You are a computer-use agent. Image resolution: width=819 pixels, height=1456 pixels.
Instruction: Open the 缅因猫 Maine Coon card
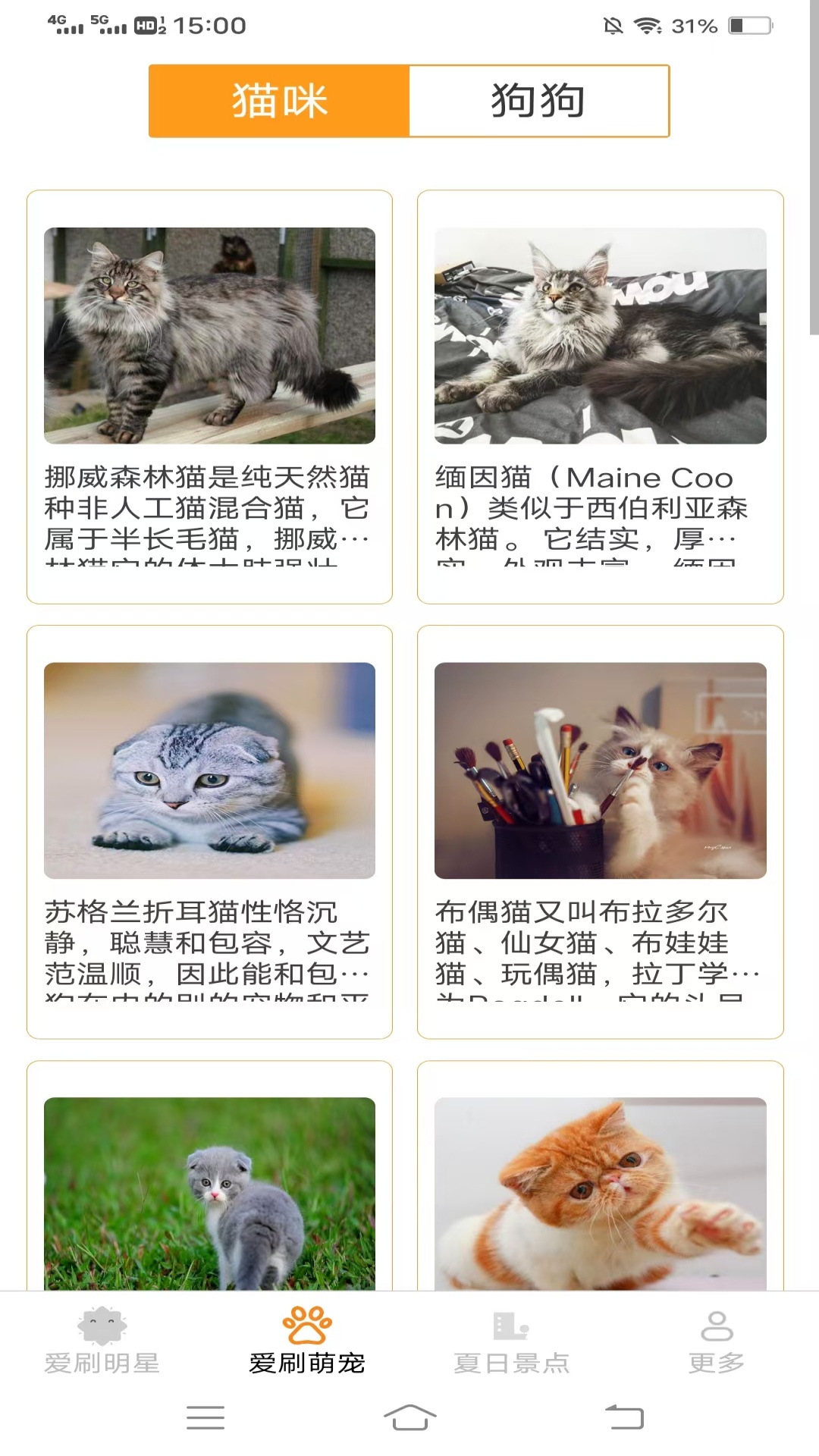tap(600, 397)
